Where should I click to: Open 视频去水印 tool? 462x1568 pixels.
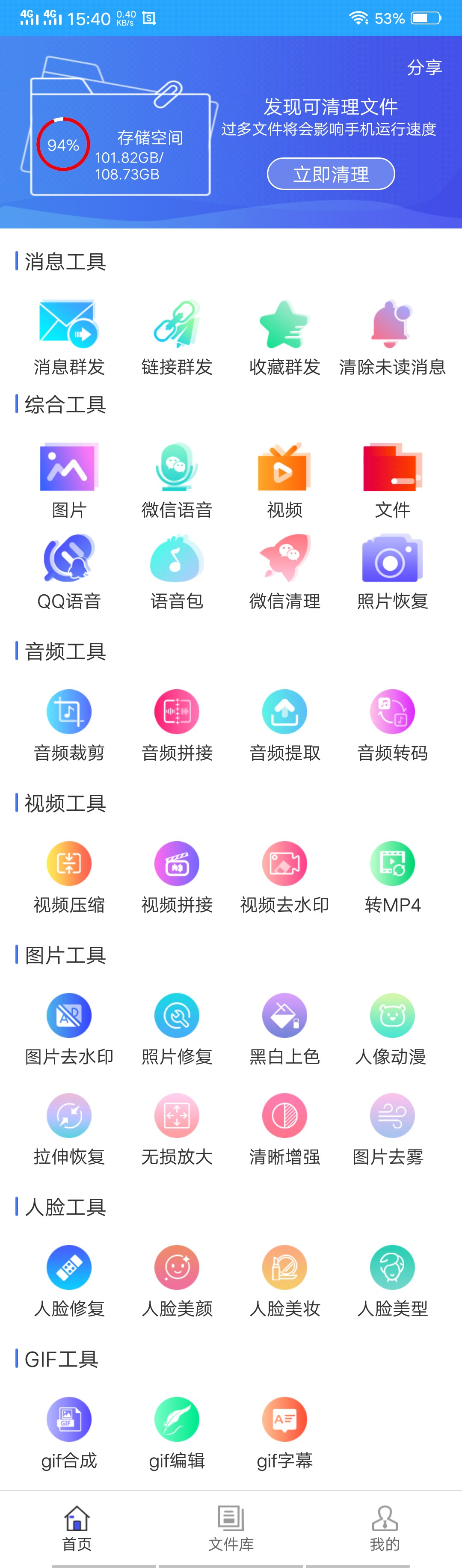(x=284, y=876)
